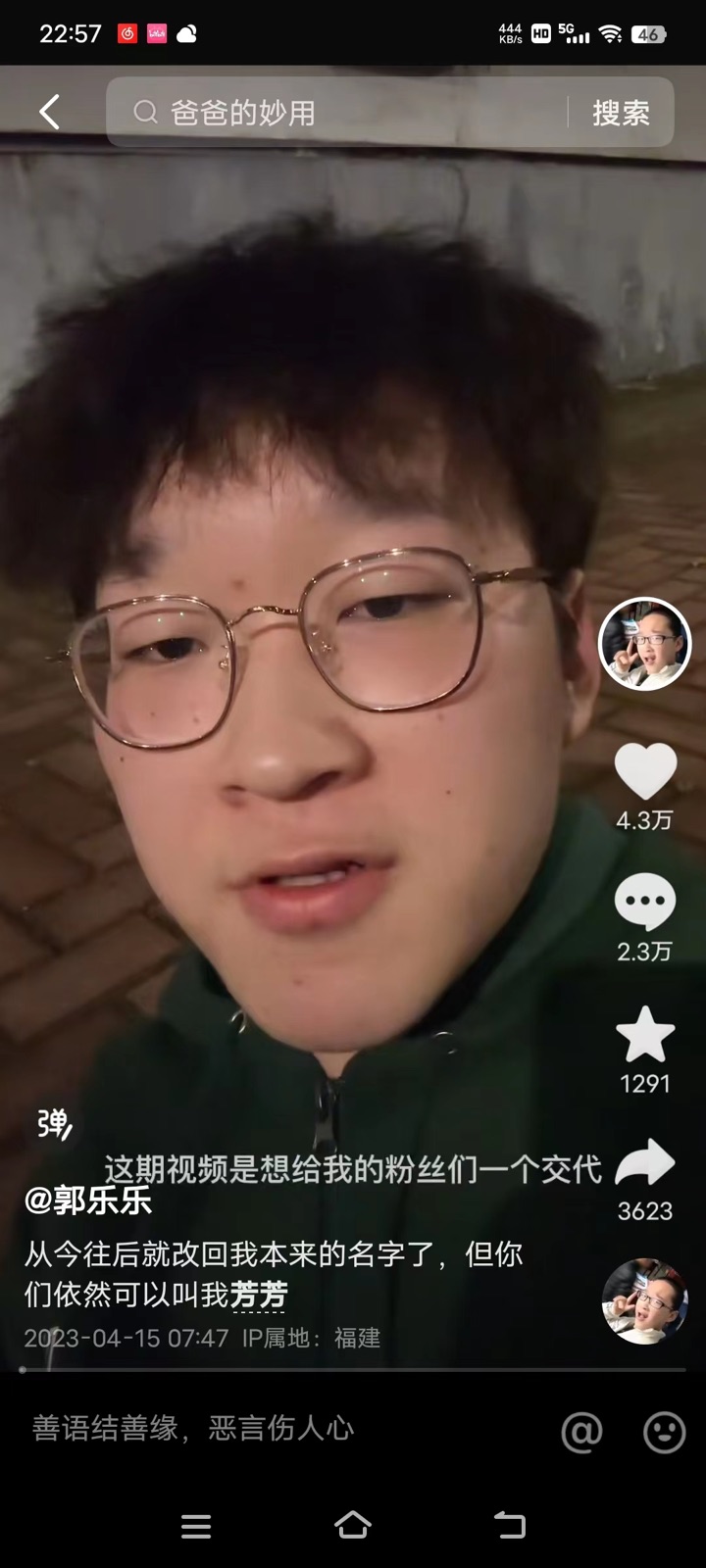
Task: Open @郭乐乐 username link
Action: 88,1200
